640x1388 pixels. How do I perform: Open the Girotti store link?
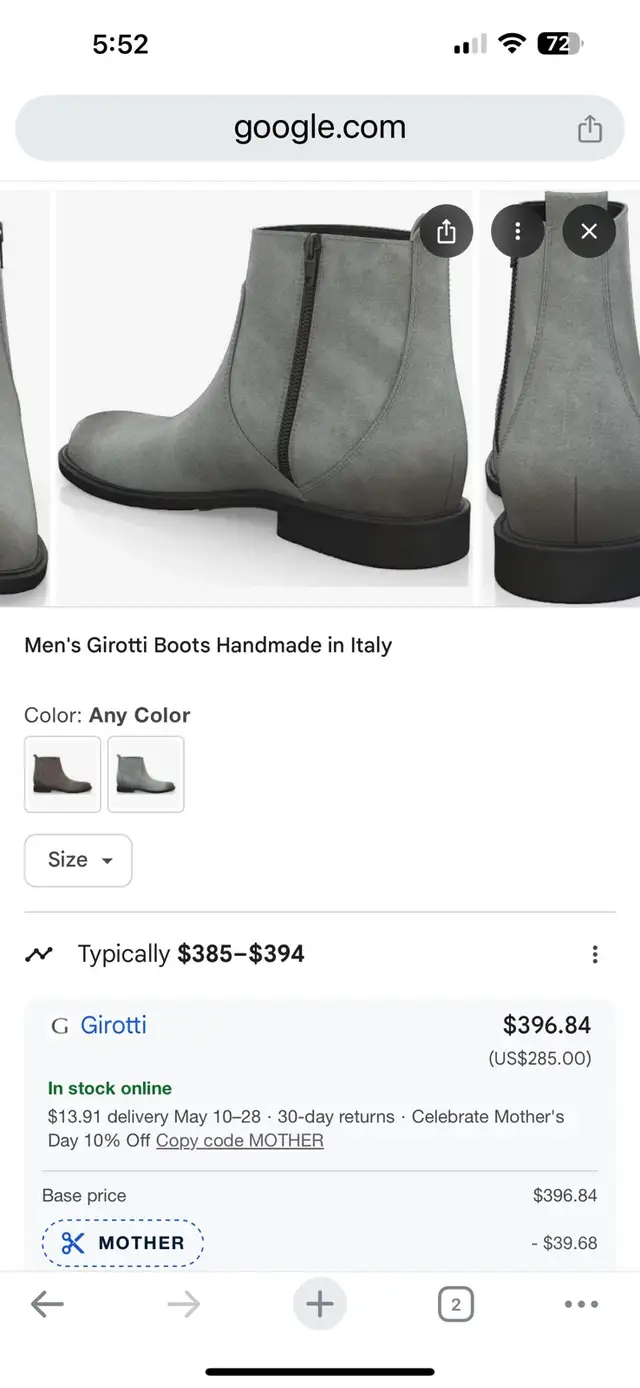point(113,1025)
